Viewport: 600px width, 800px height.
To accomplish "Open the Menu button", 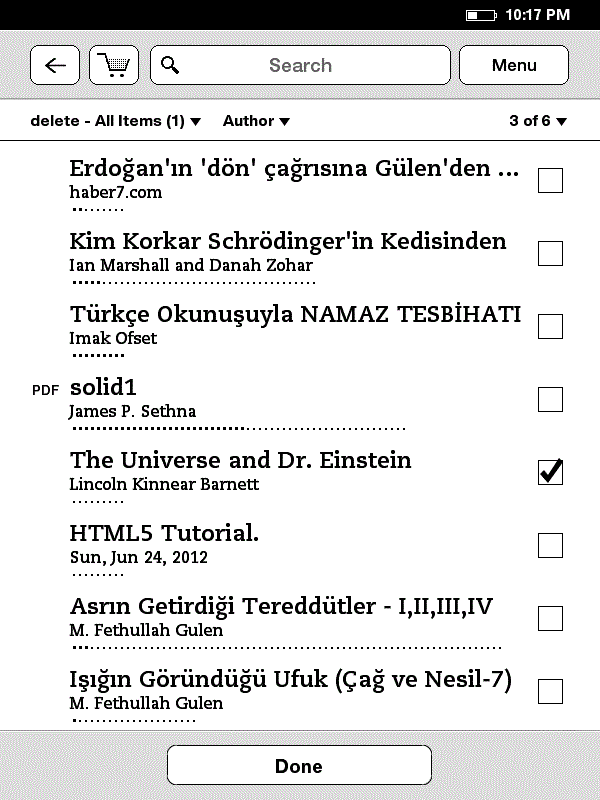I will [x=514, y=66].
